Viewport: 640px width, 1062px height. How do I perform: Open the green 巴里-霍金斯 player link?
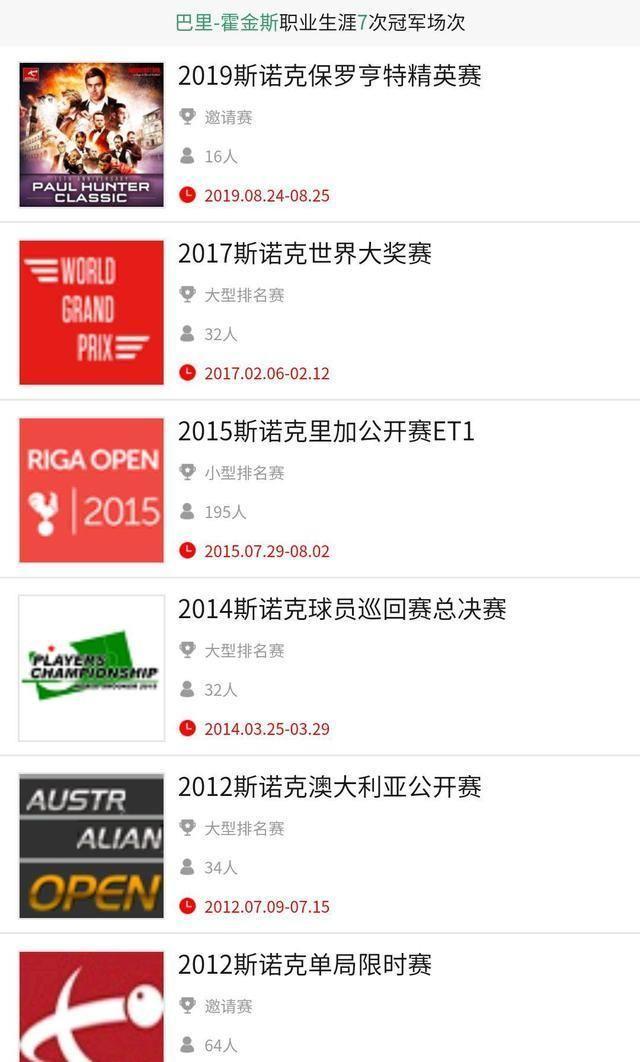(x=227, y=22)
